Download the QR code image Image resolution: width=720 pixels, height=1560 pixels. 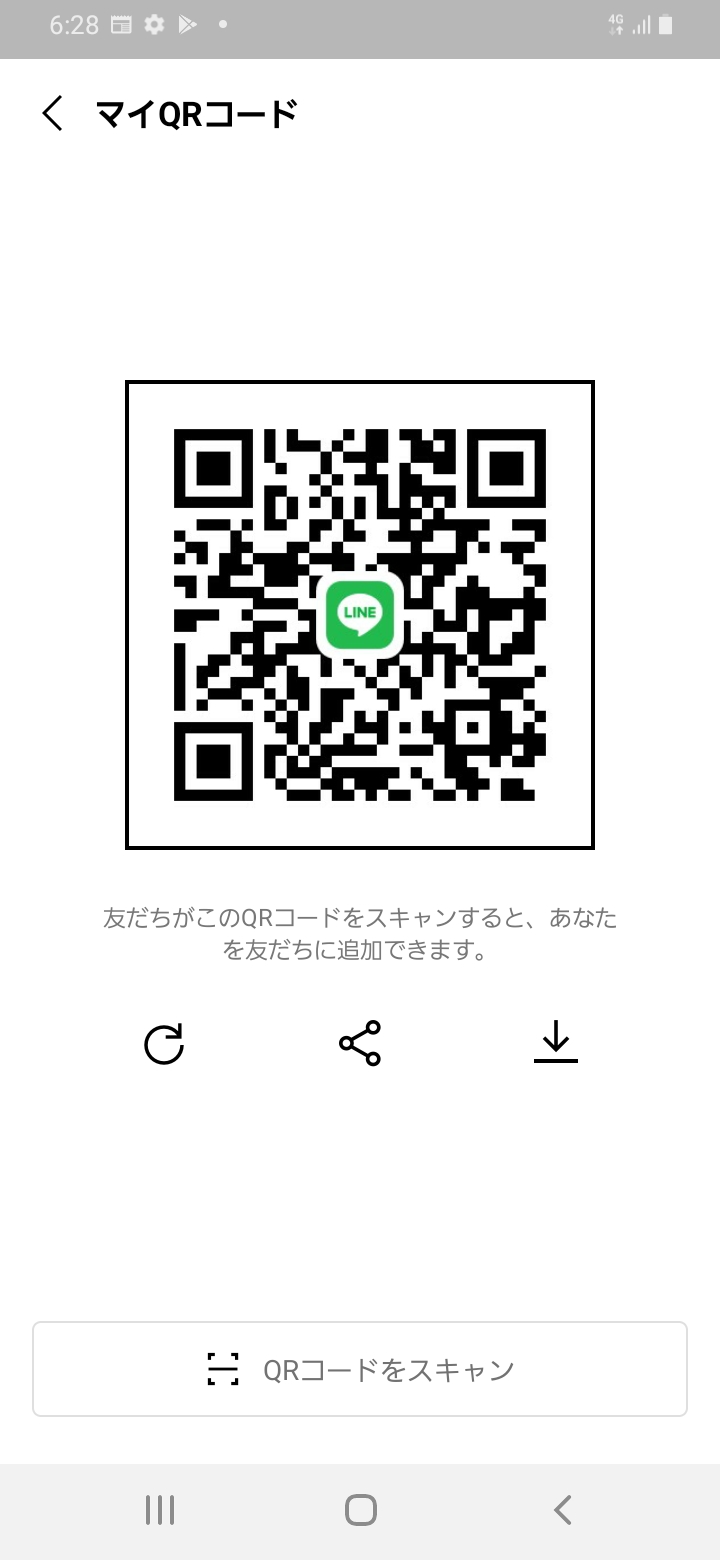(556, 1042)
